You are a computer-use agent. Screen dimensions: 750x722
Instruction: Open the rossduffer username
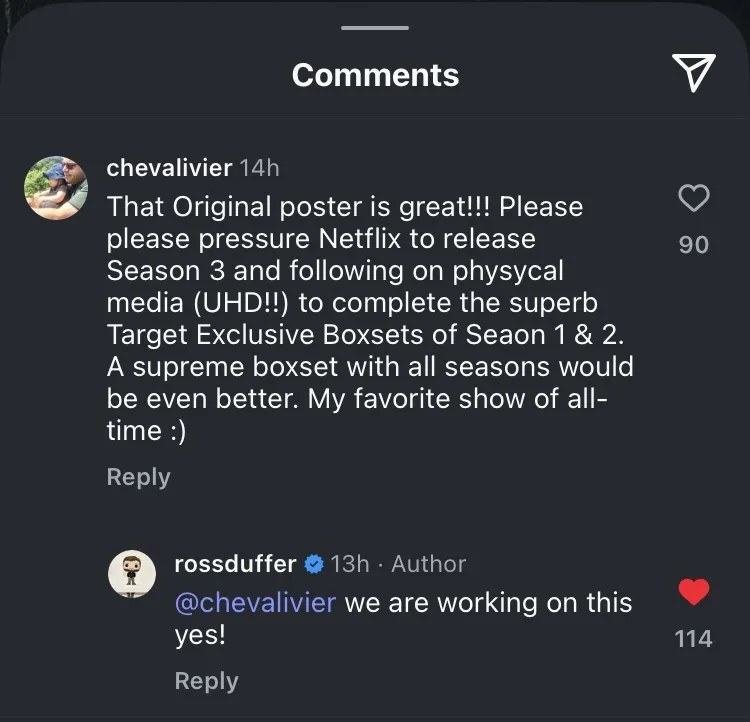235,564
